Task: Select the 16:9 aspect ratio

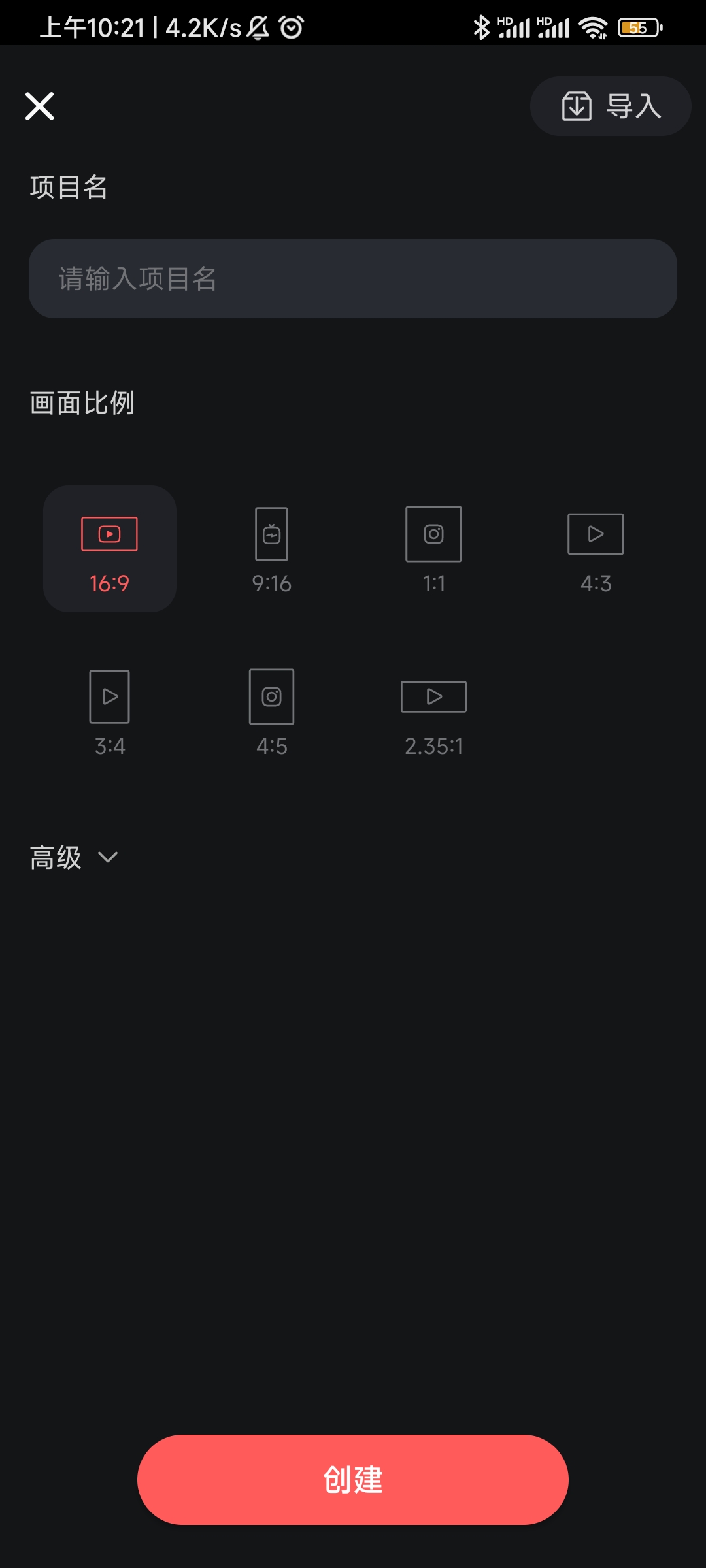Action: 110,549
